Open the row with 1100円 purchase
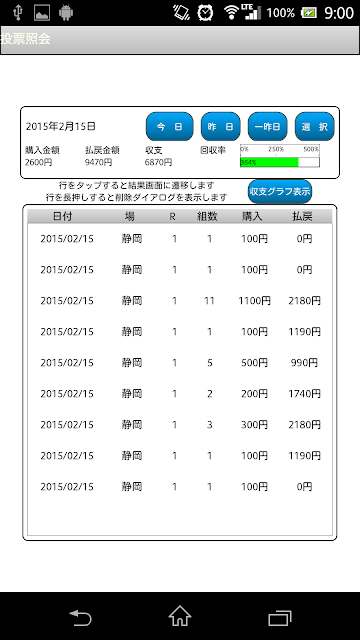The width and height of the screenshot is (360, 640). (x=180, y=301)
